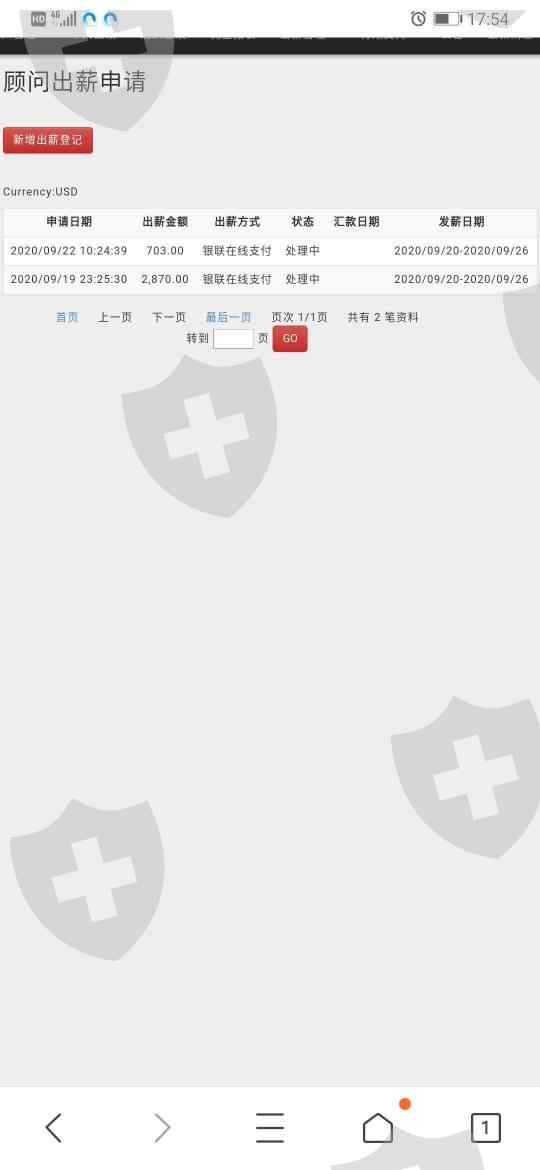Open the previous page with 上一页

pos(115,318)
